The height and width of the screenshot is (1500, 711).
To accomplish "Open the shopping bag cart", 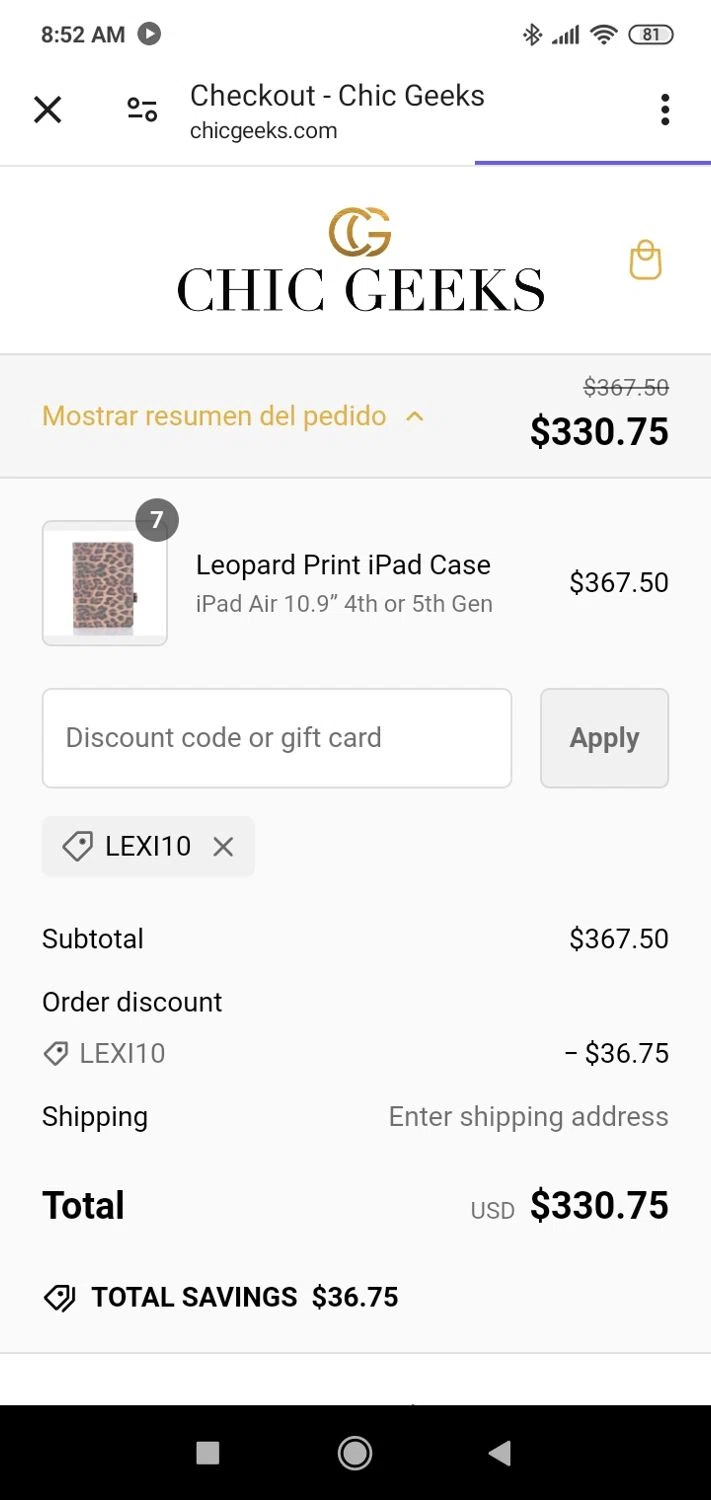I will [645, 260].
